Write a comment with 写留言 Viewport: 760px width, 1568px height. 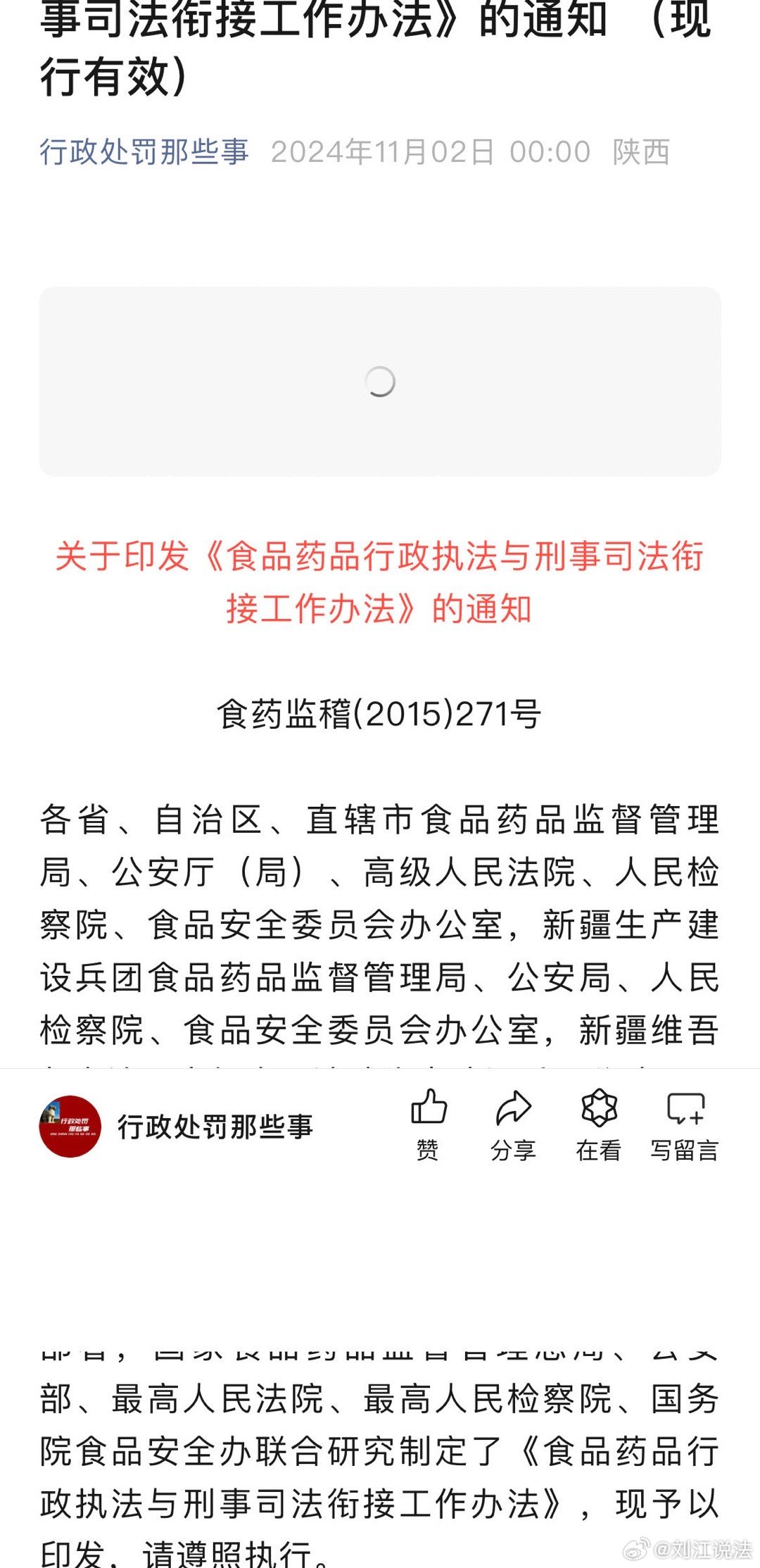tap(685, 1126)
